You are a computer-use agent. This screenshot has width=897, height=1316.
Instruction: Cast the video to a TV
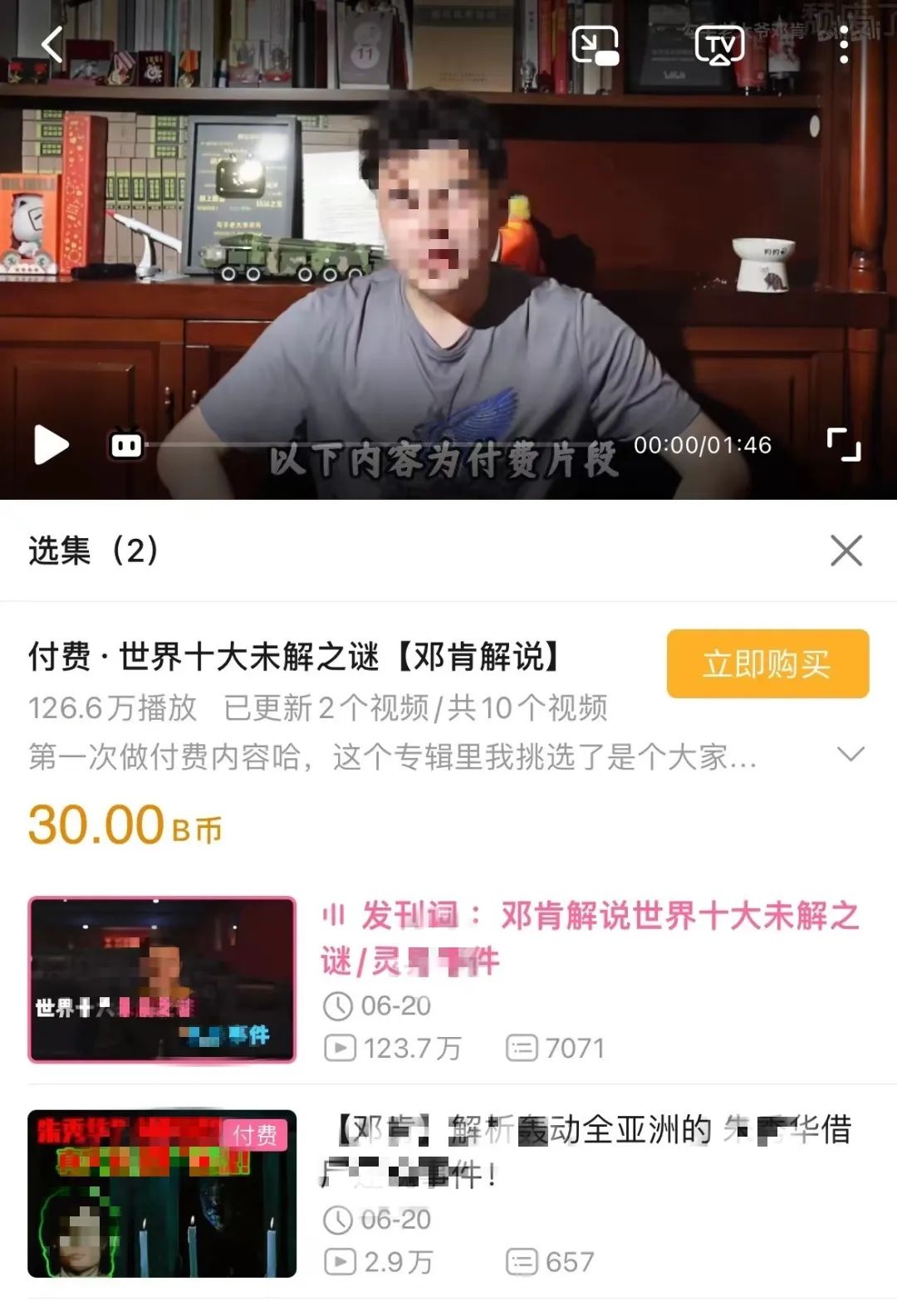[x=719, y=46]
